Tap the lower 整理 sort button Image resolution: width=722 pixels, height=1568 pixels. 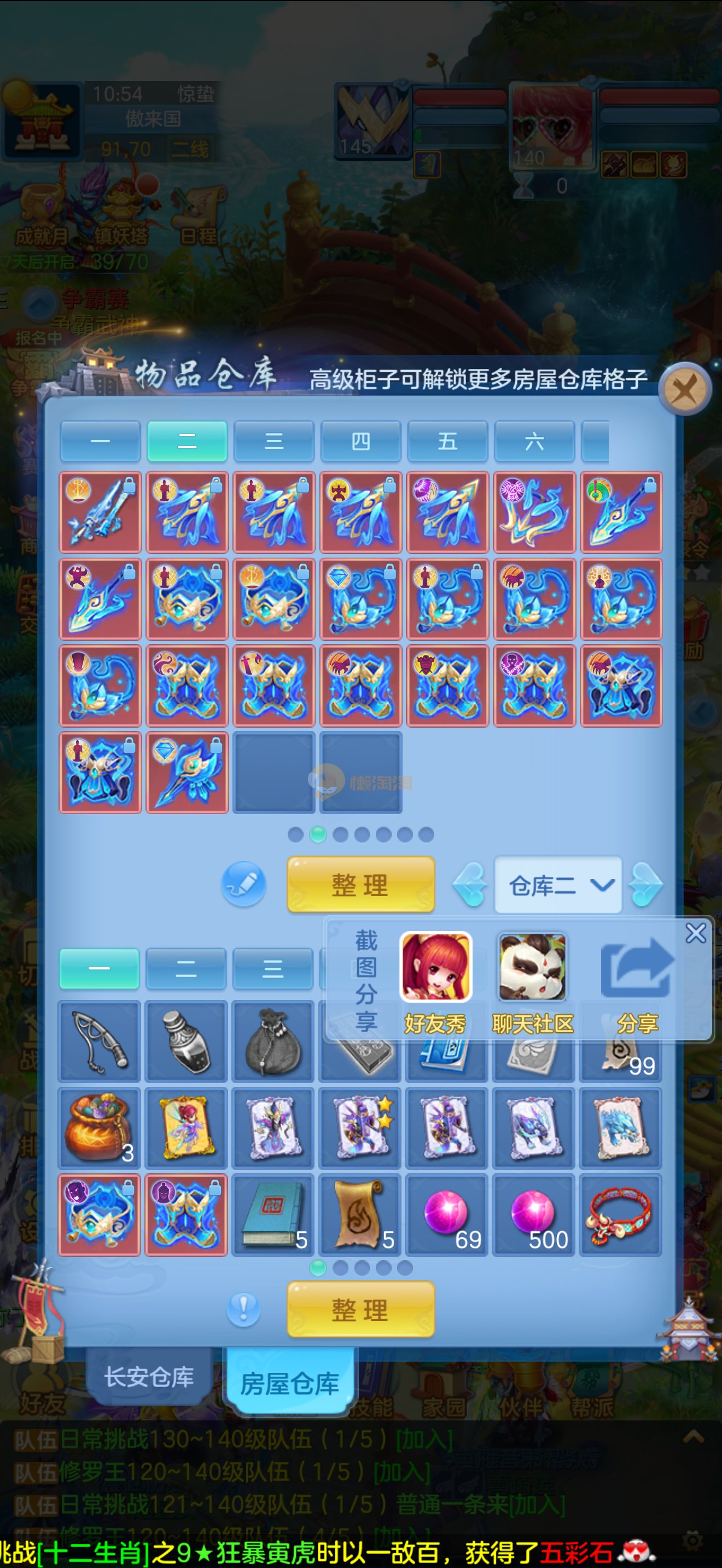360,1309
